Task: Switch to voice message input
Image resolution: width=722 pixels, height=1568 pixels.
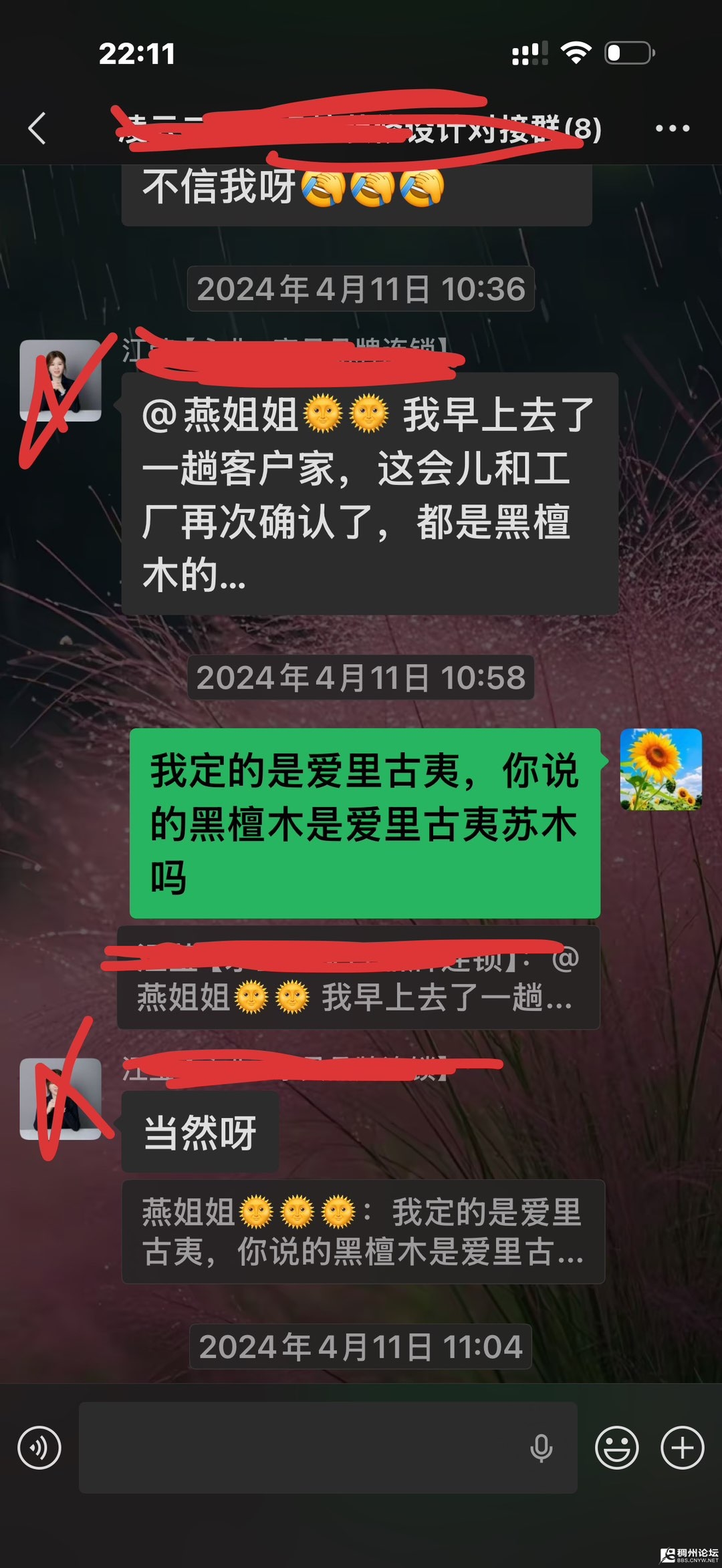Action: click(x=39, y=1448)
